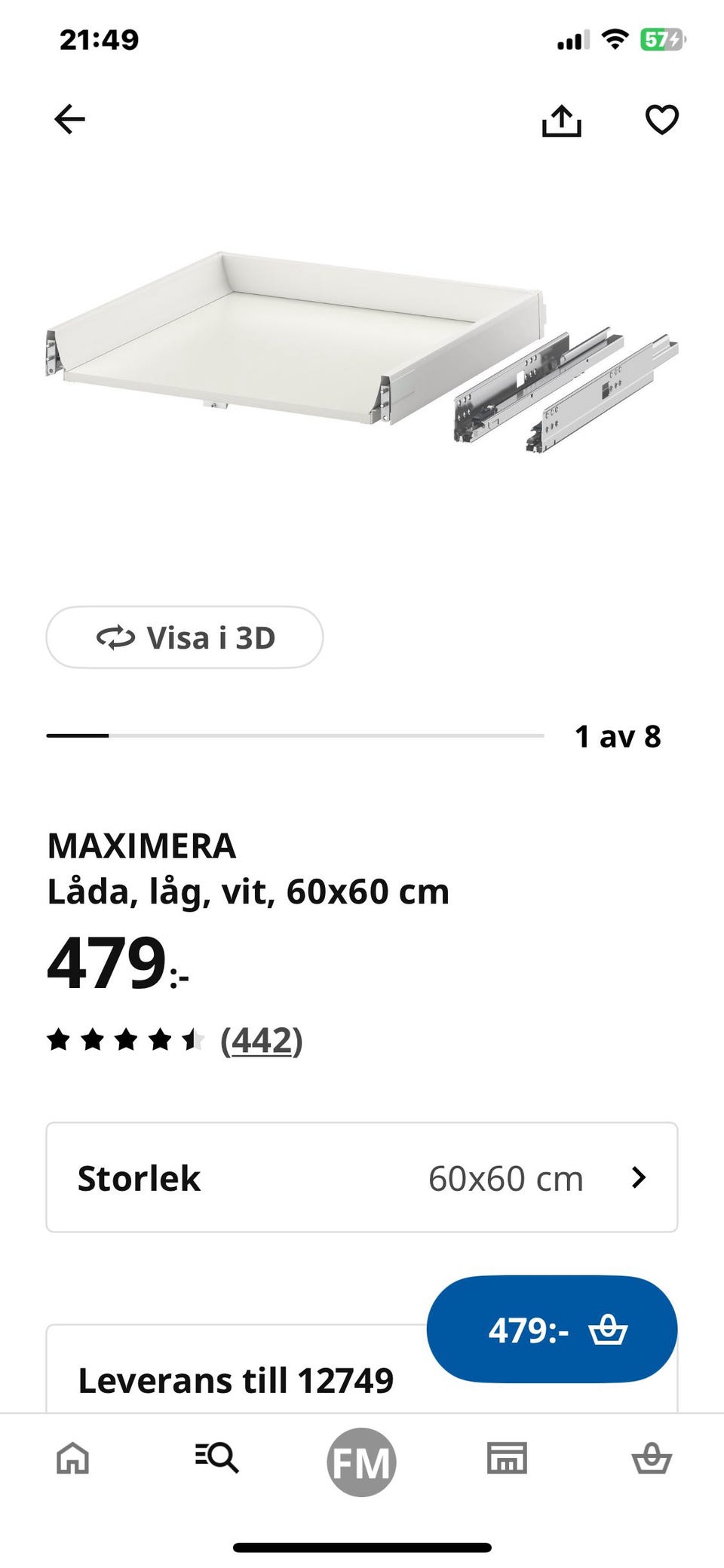Share this MAXIMERA product

(562, 121)
